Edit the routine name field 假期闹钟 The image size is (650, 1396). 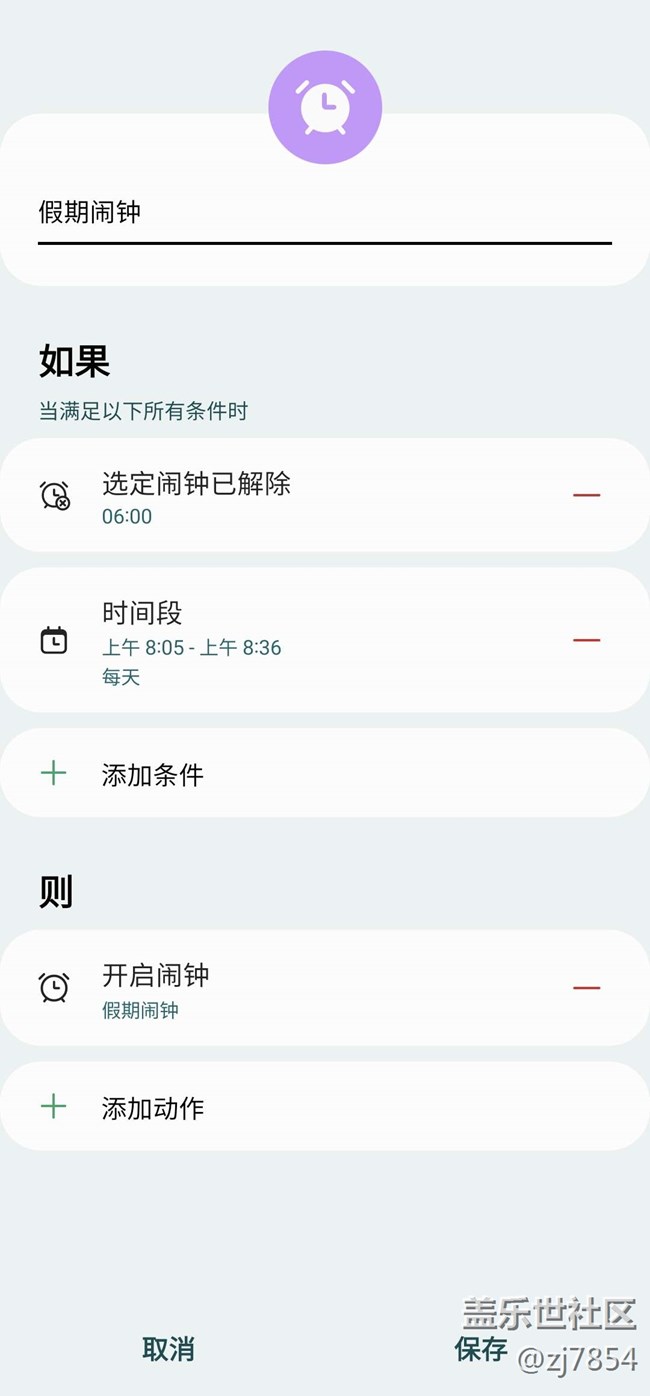coord(324,212)
